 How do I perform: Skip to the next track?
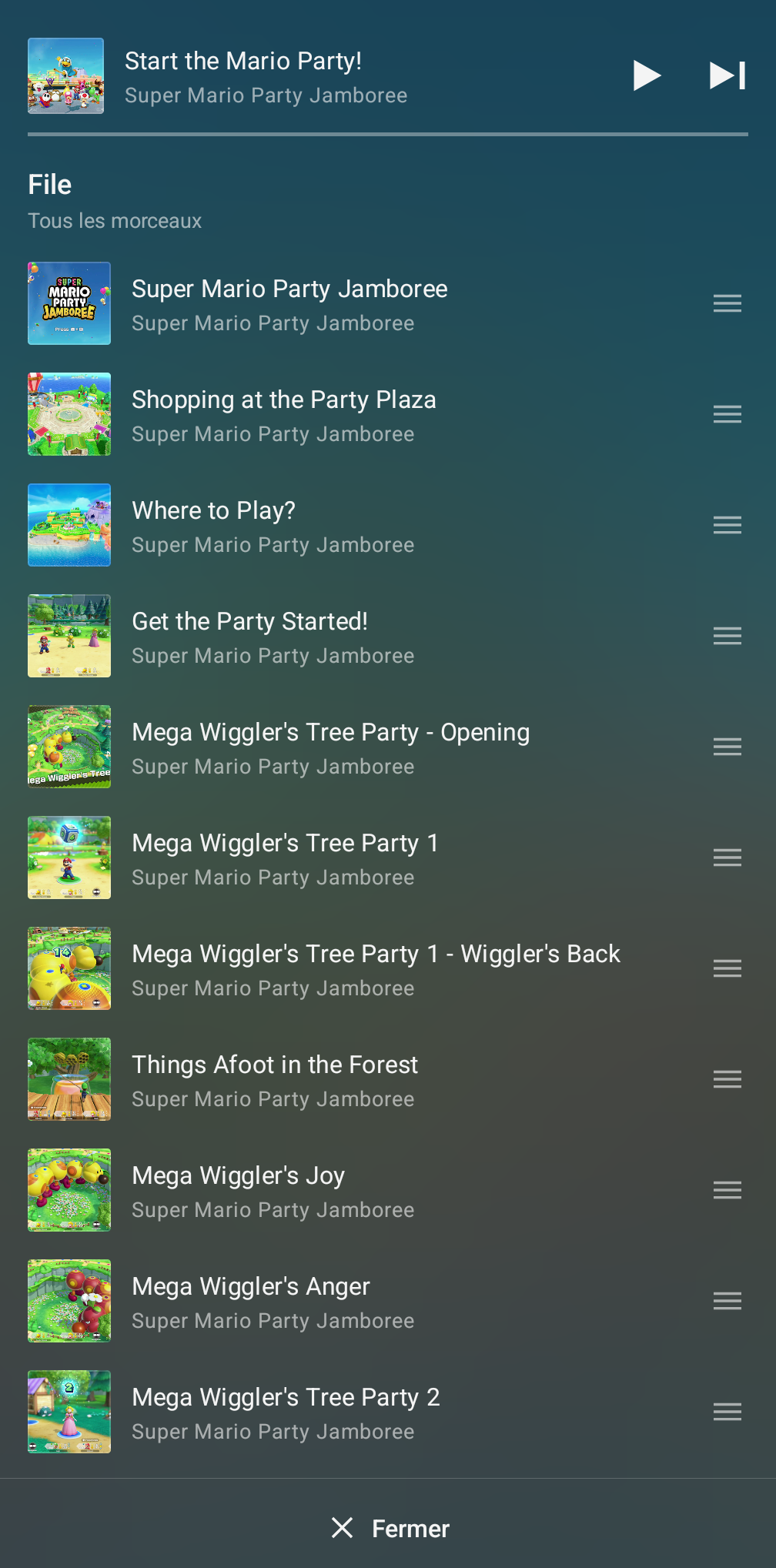pyautogui.click(x=727, y=75)
